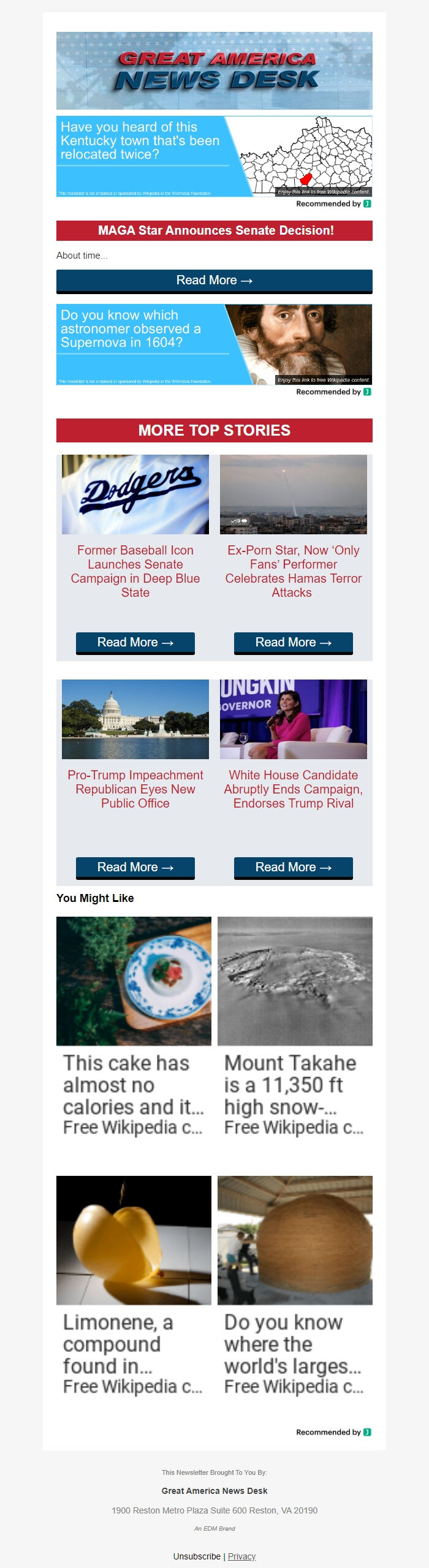Read more on Ex-Porn Star Hamas story
The width and height of the screenshot is (429, 1568).
(293, 642)
